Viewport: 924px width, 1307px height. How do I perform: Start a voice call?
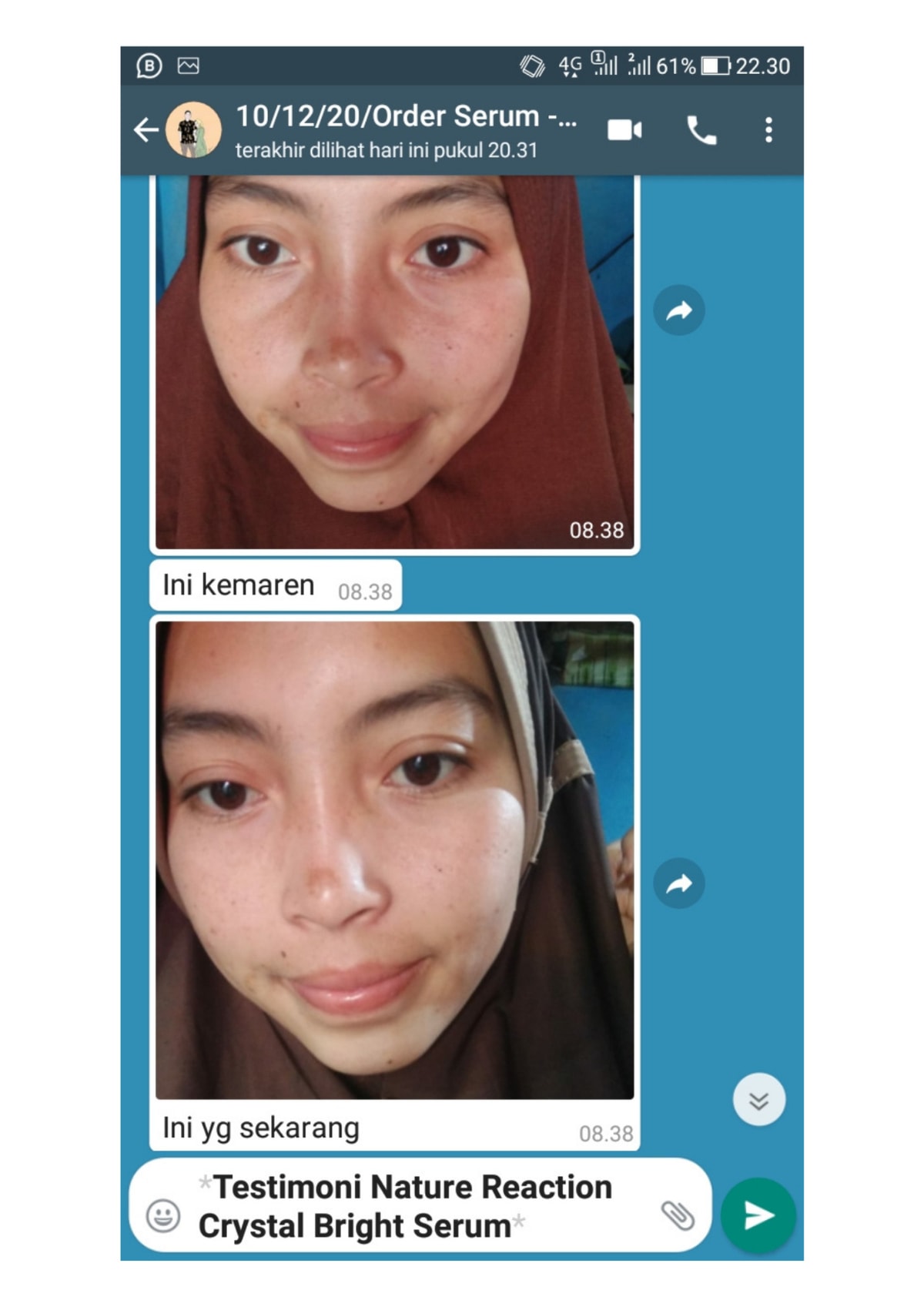click(701, 130)
